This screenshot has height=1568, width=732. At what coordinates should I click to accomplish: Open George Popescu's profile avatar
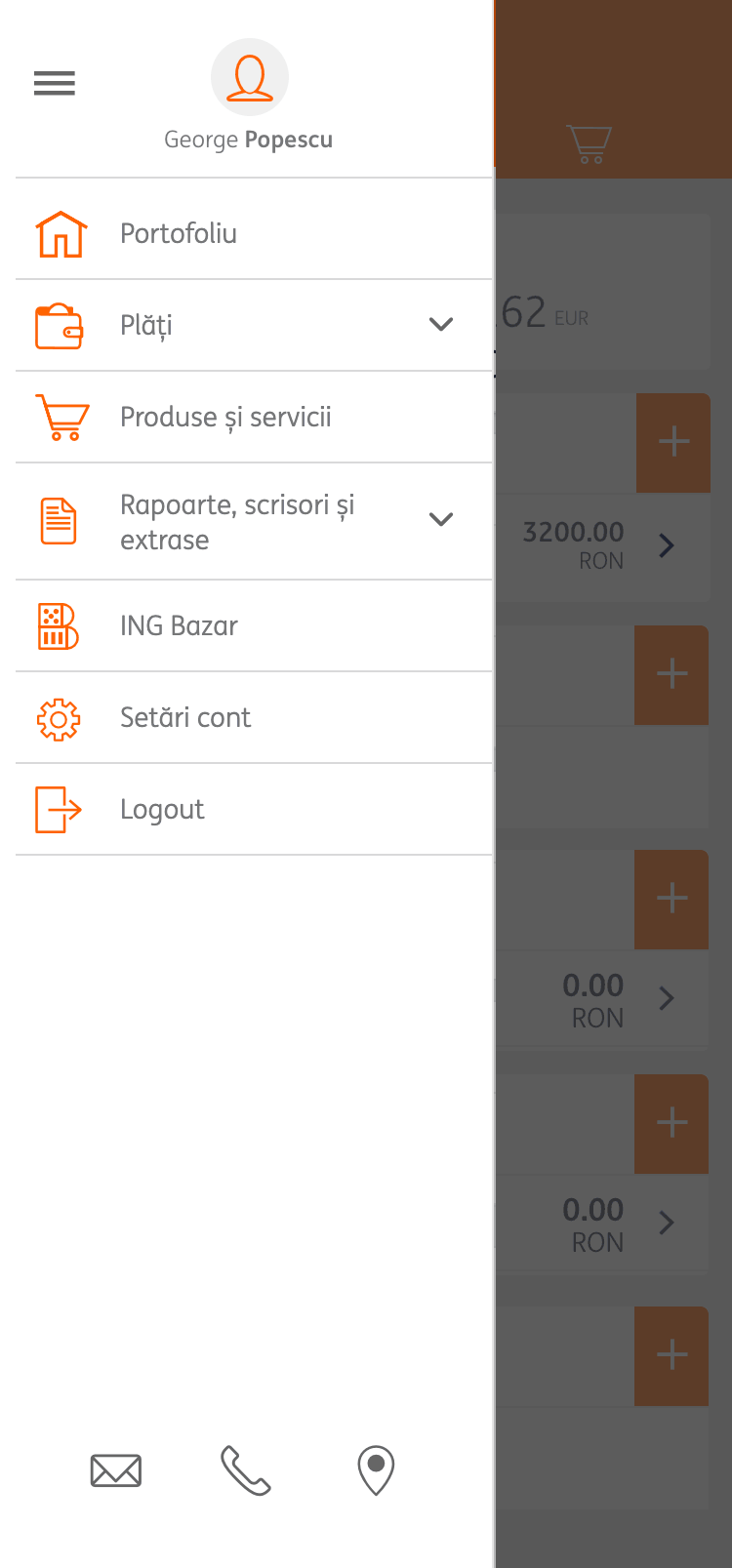pyautogui.click(x=250, y=77)
